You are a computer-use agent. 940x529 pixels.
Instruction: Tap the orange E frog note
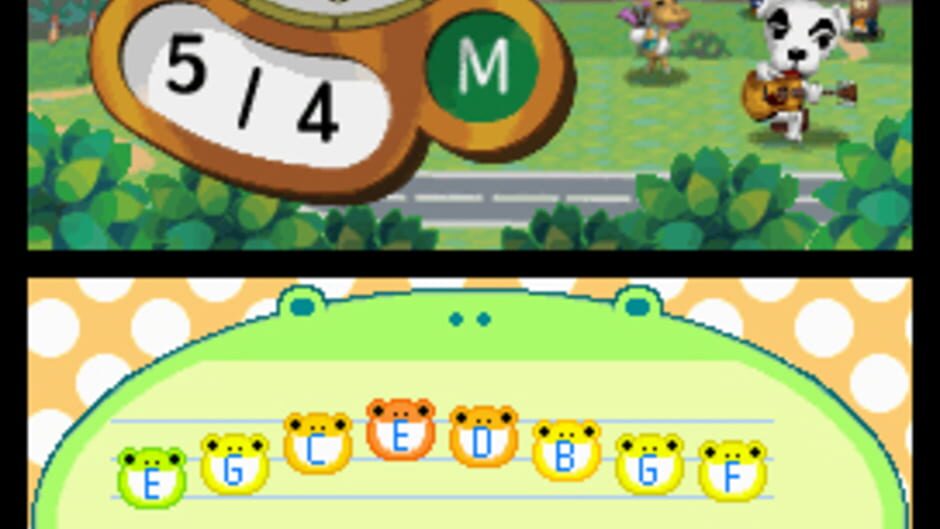[x=400, y=429]
